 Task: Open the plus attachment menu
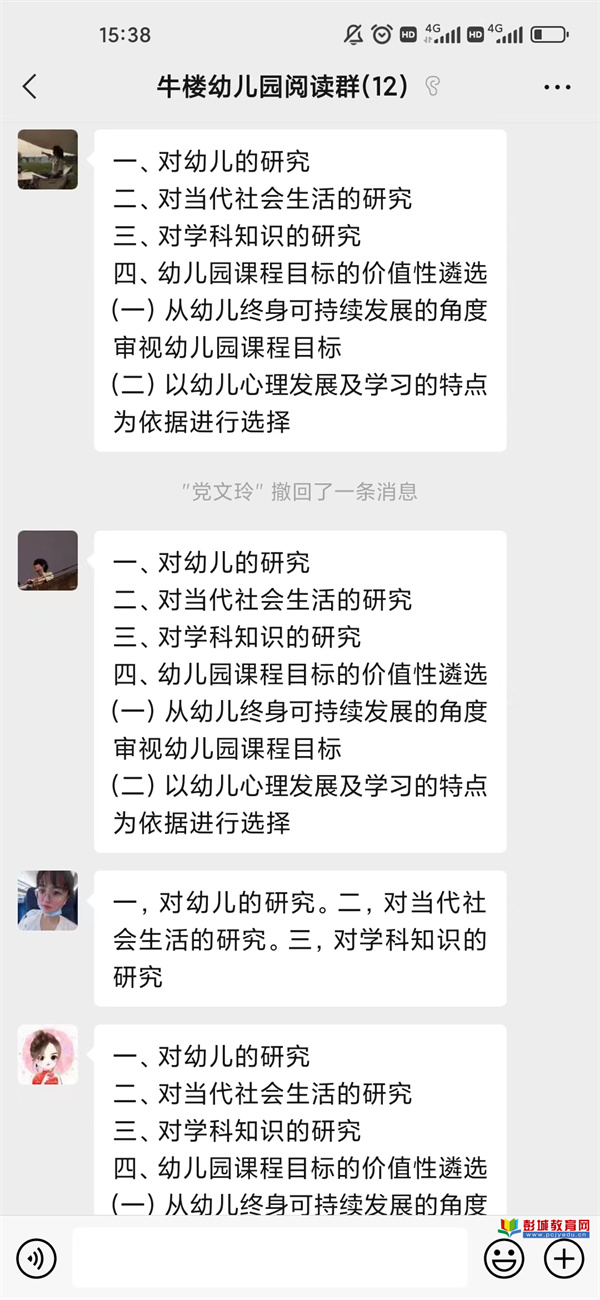[564, 1257]
